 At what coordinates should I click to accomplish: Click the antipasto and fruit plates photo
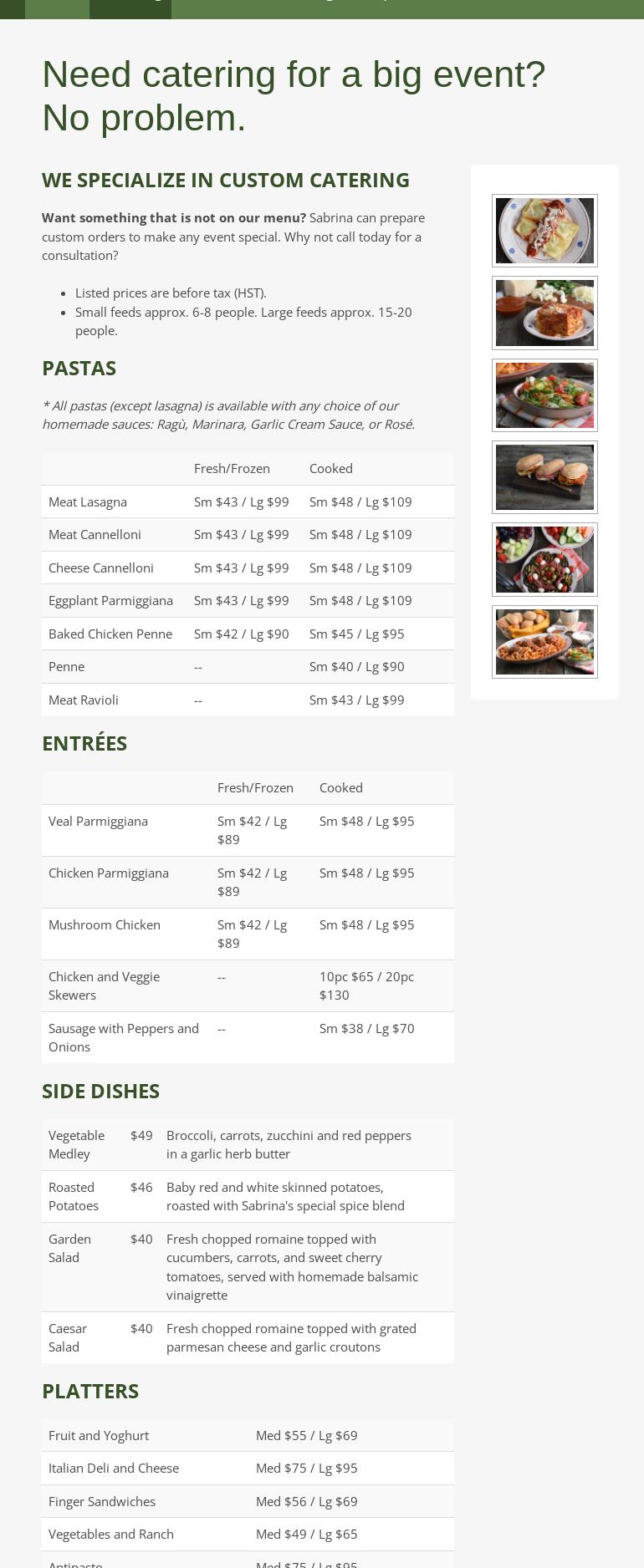point(544,559)
